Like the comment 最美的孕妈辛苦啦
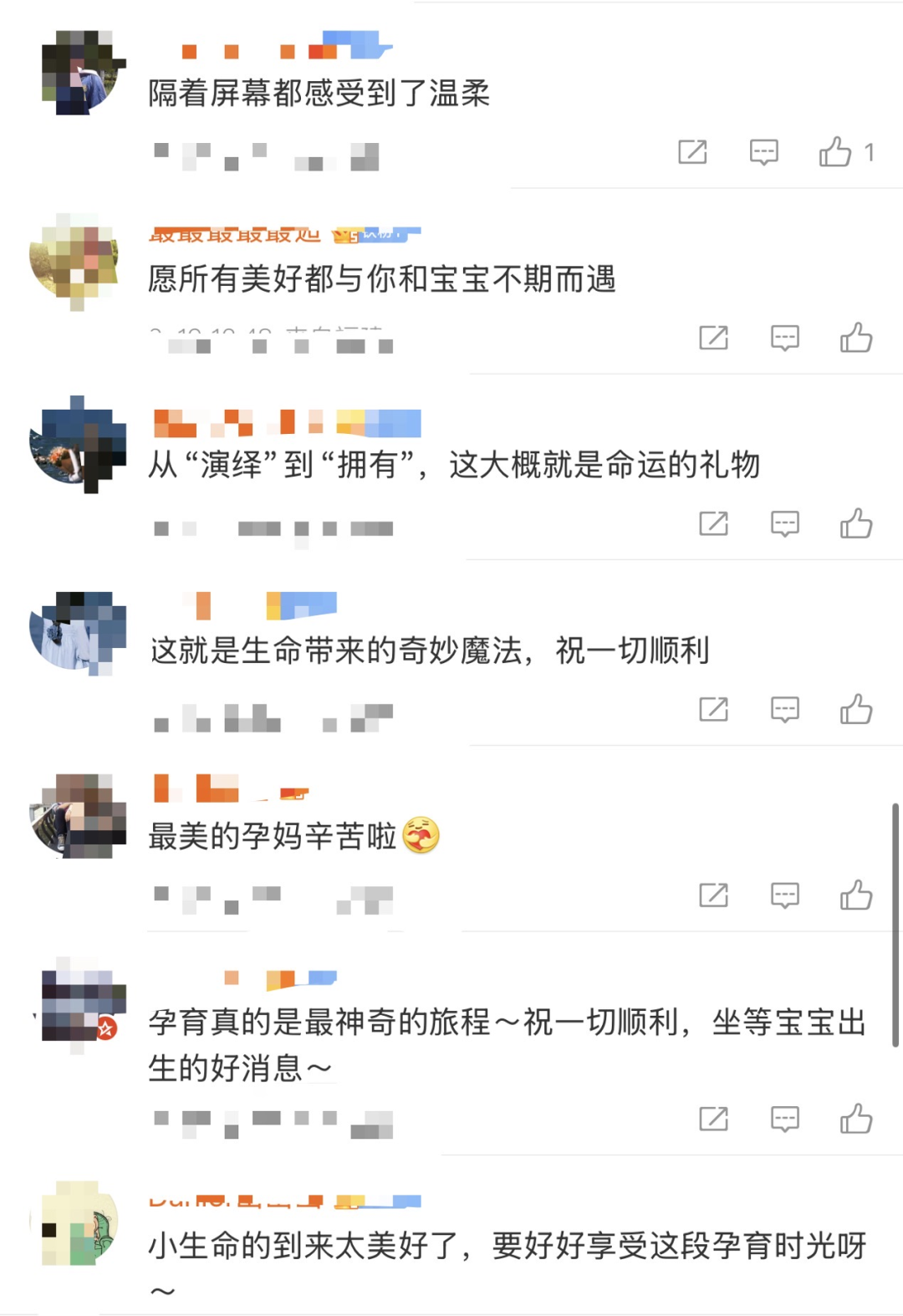This screenshot has height=1316, width=903. [x=856, y=895]
